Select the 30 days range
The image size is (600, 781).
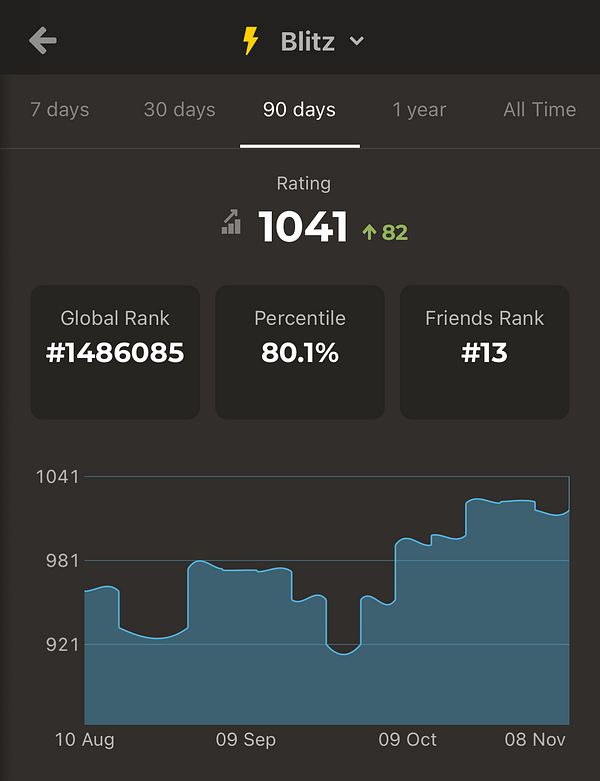(179, 110)
